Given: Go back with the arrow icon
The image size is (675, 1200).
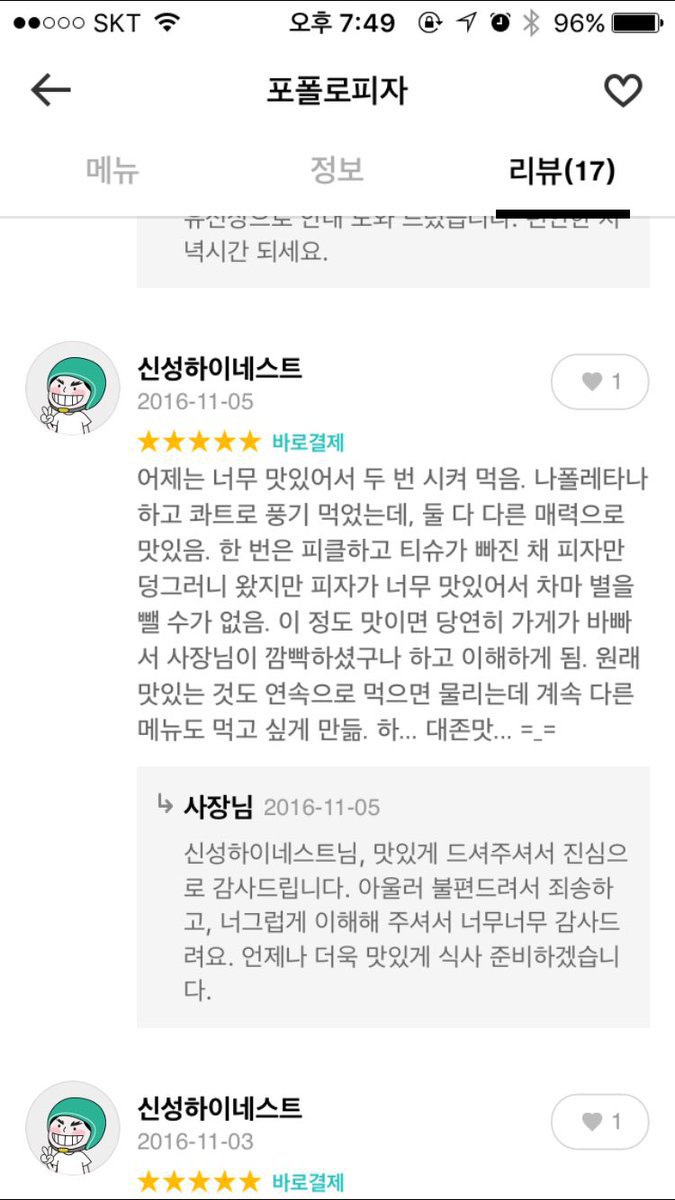Looking at the screenshot, I should [x=51, y=91].
